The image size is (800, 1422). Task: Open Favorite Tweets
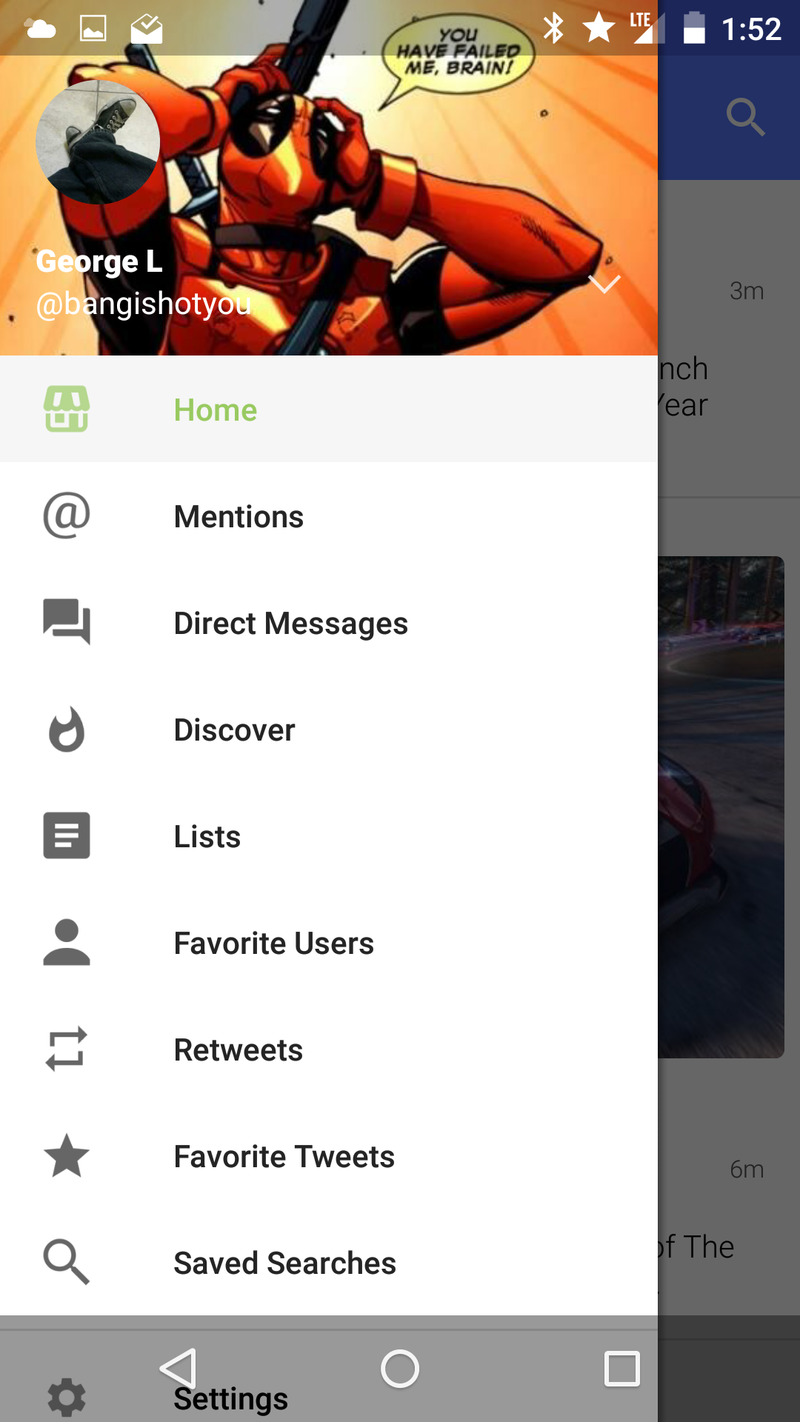284,1157
